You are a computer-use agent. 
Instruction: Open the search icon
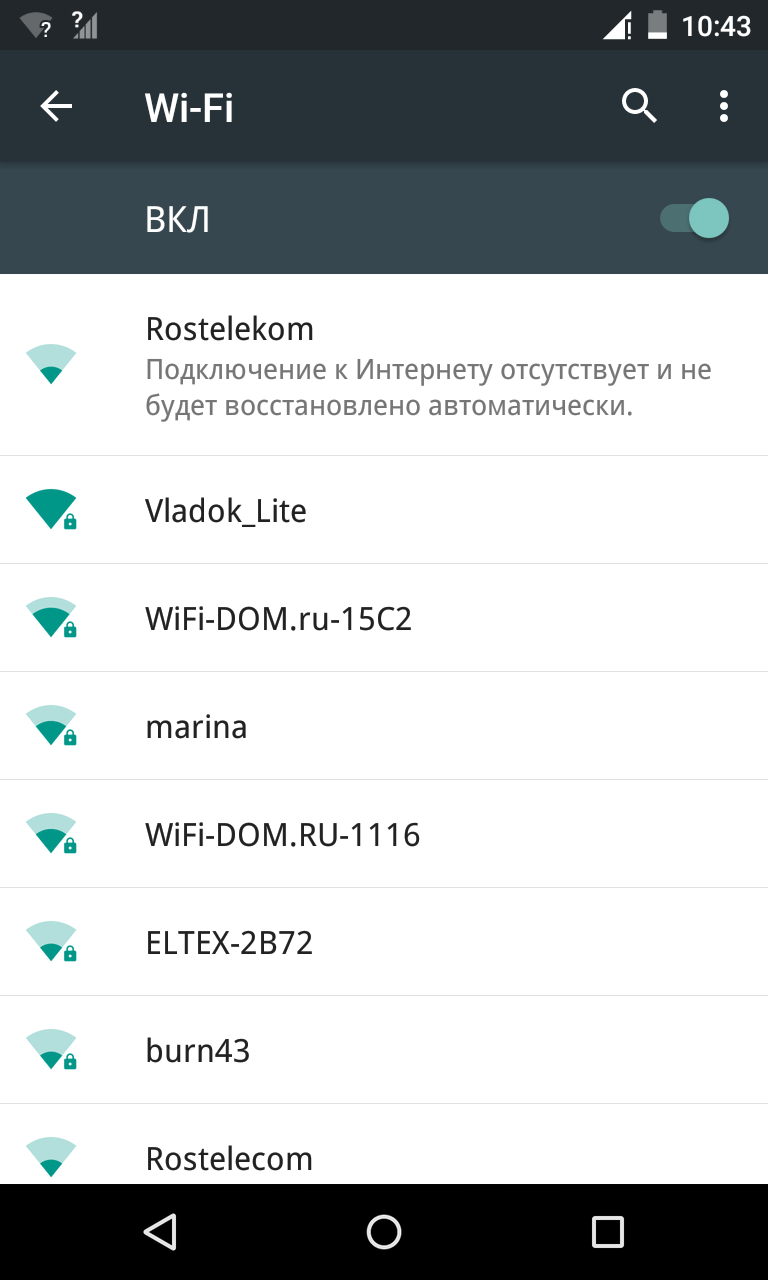pyautogui.click(x=639, y=106)
